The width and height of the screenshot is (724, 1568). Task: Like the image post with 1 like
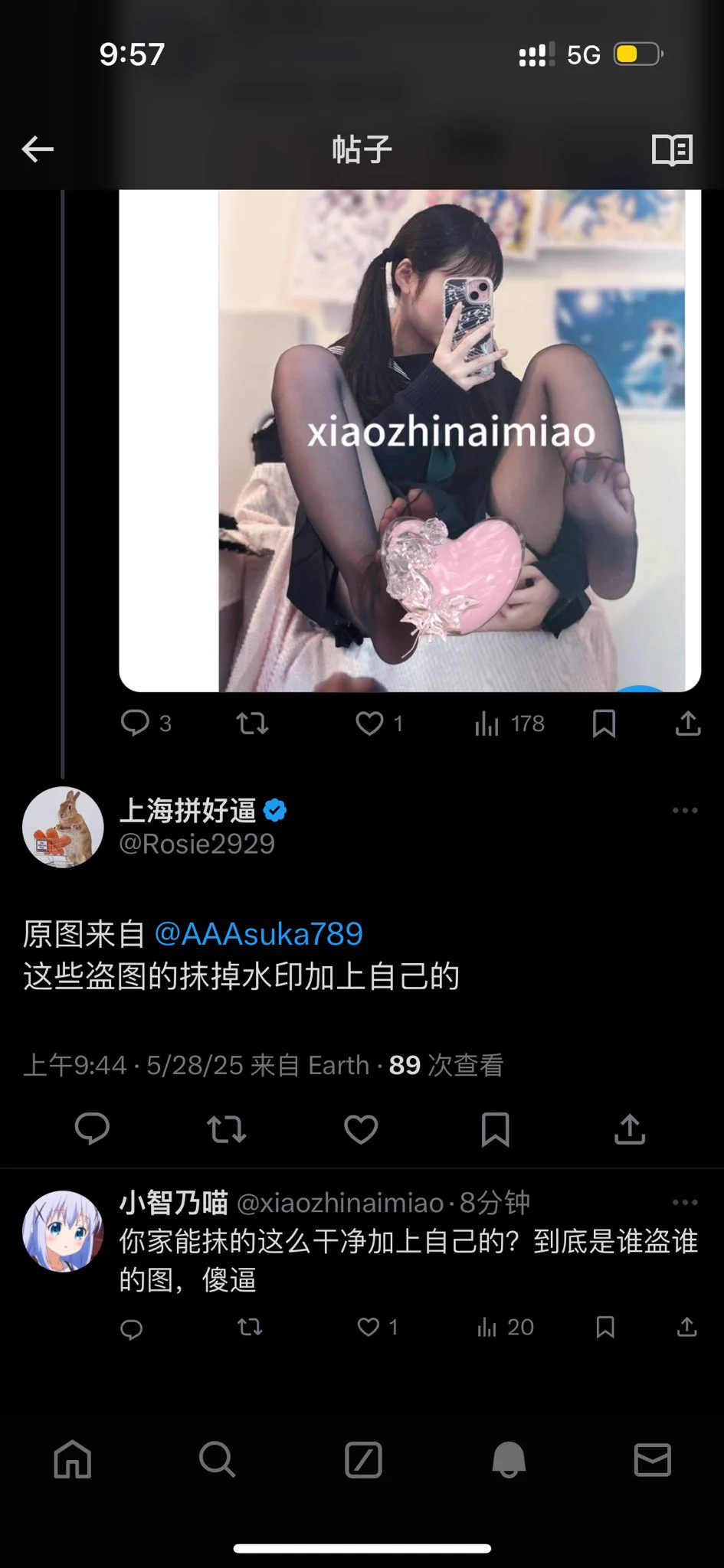[x=370, y=723]
